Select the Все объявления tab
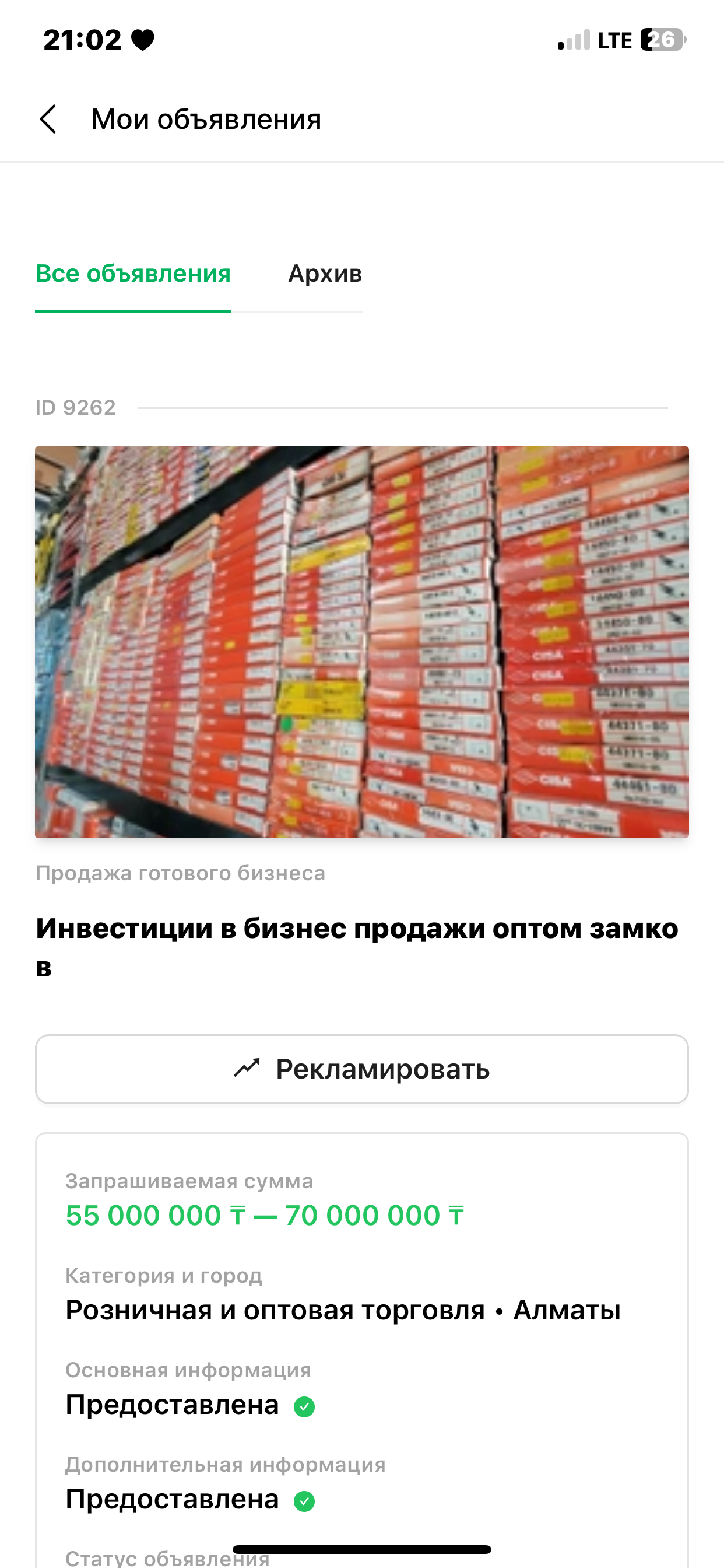The image size is (724, 1568). pos(133,274)
